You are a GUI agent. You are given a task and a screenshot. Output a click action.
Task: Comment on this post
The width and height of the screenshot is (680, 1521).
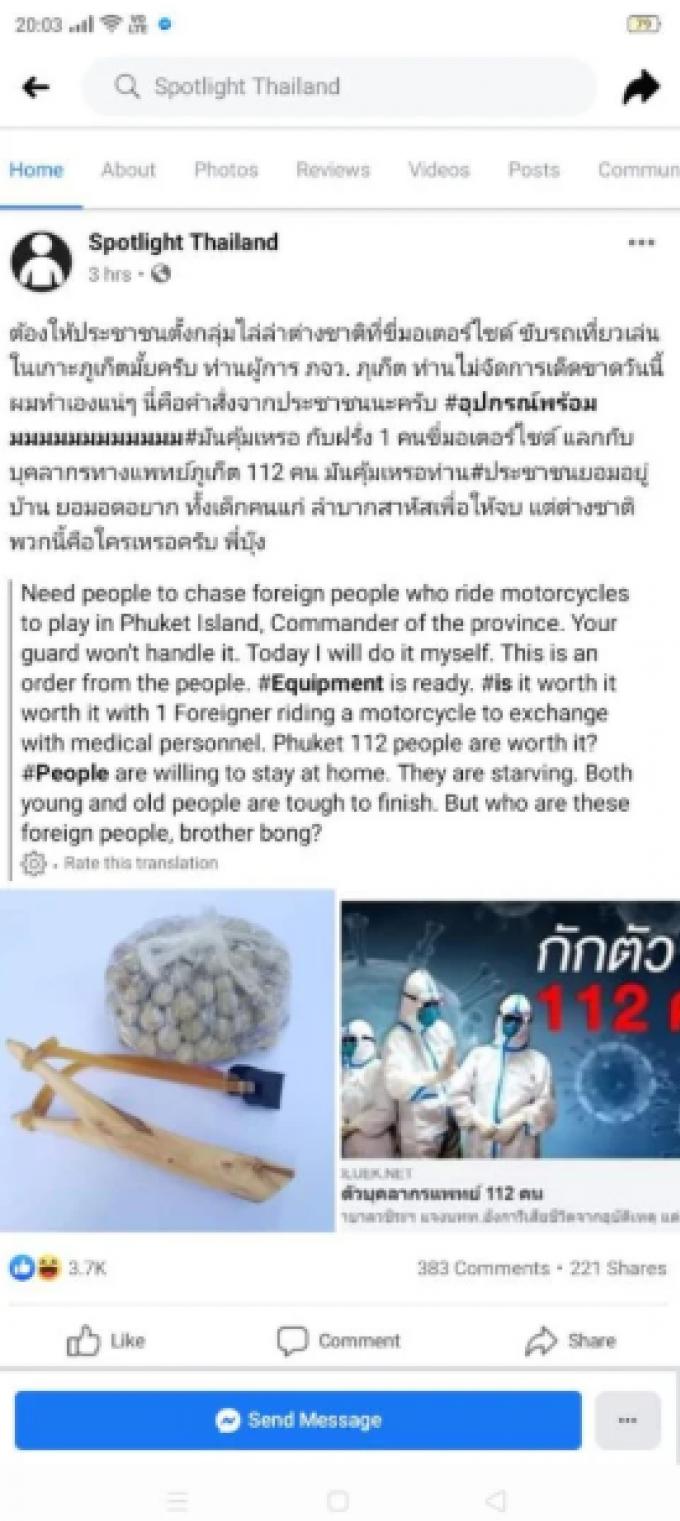(338, 1341)
